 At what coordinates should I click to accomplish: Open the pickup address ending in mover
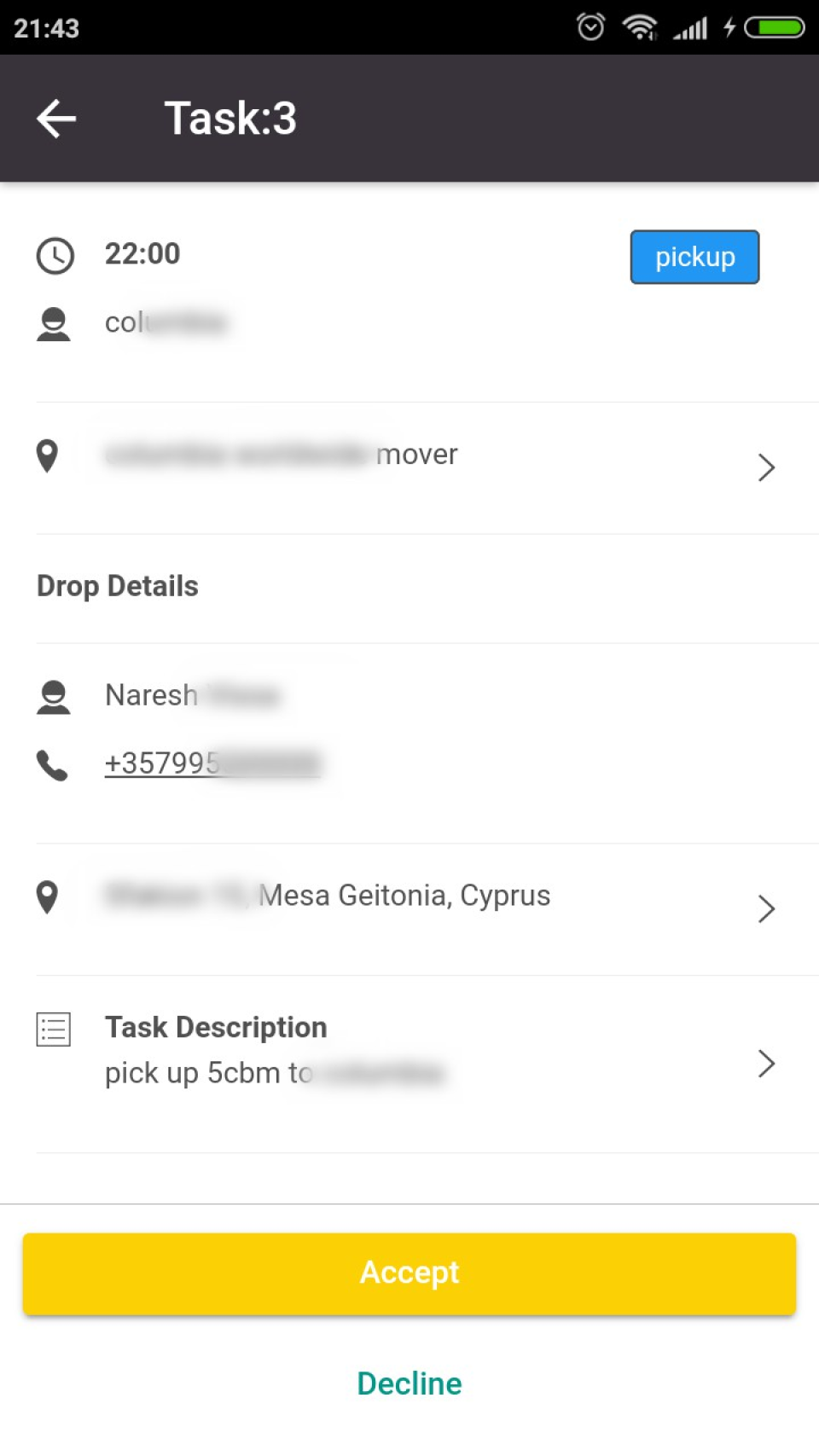pyautogui.click(x=409, y=466)
